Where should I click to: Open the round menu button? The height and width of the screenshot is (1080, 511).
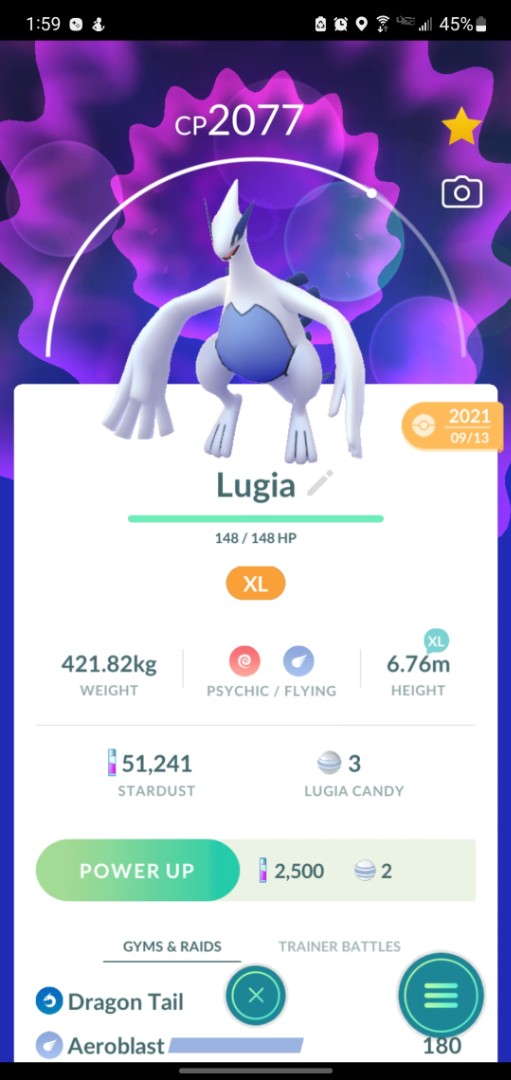441,995
